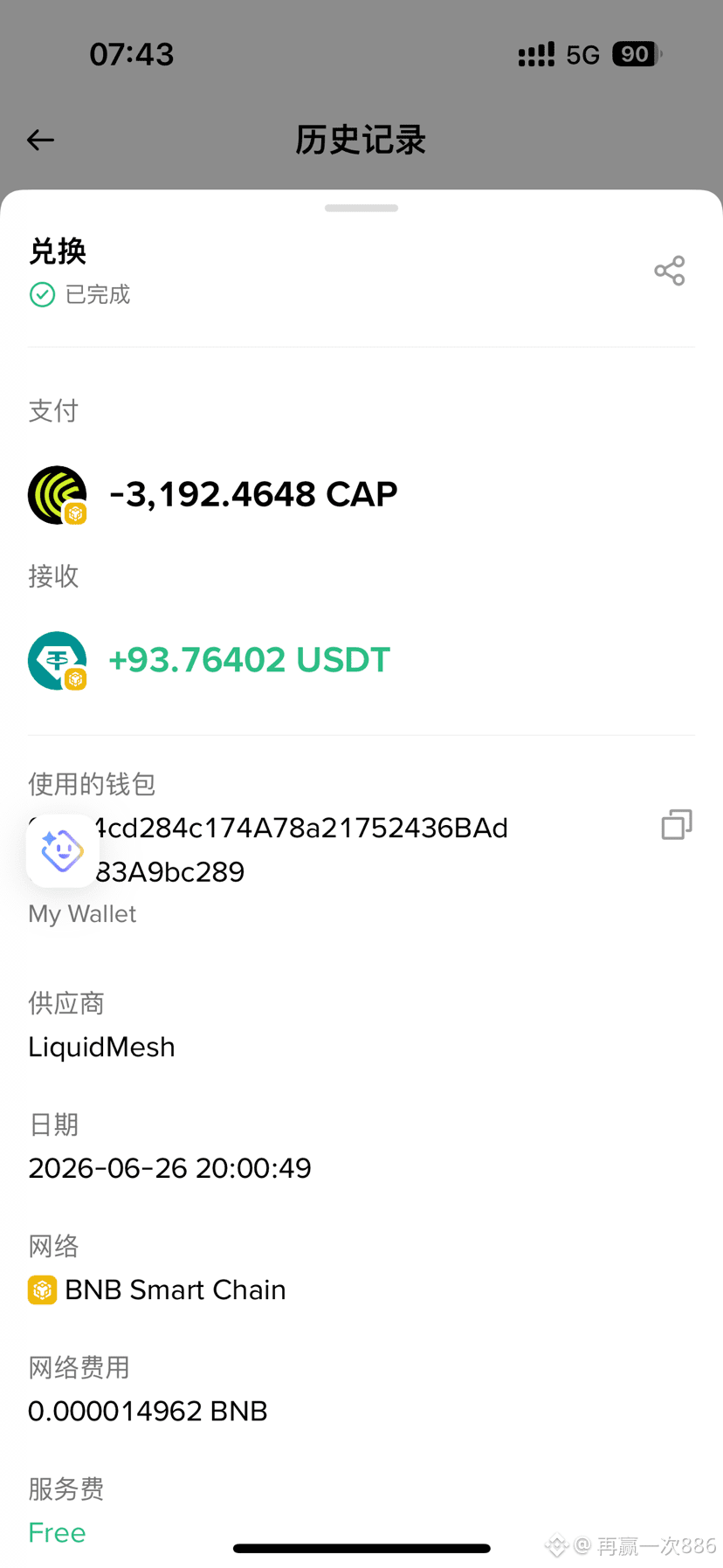Screen dimensions: 723x1568
Task: Tap the sheet's drag handle
Action: coord(361,208)
